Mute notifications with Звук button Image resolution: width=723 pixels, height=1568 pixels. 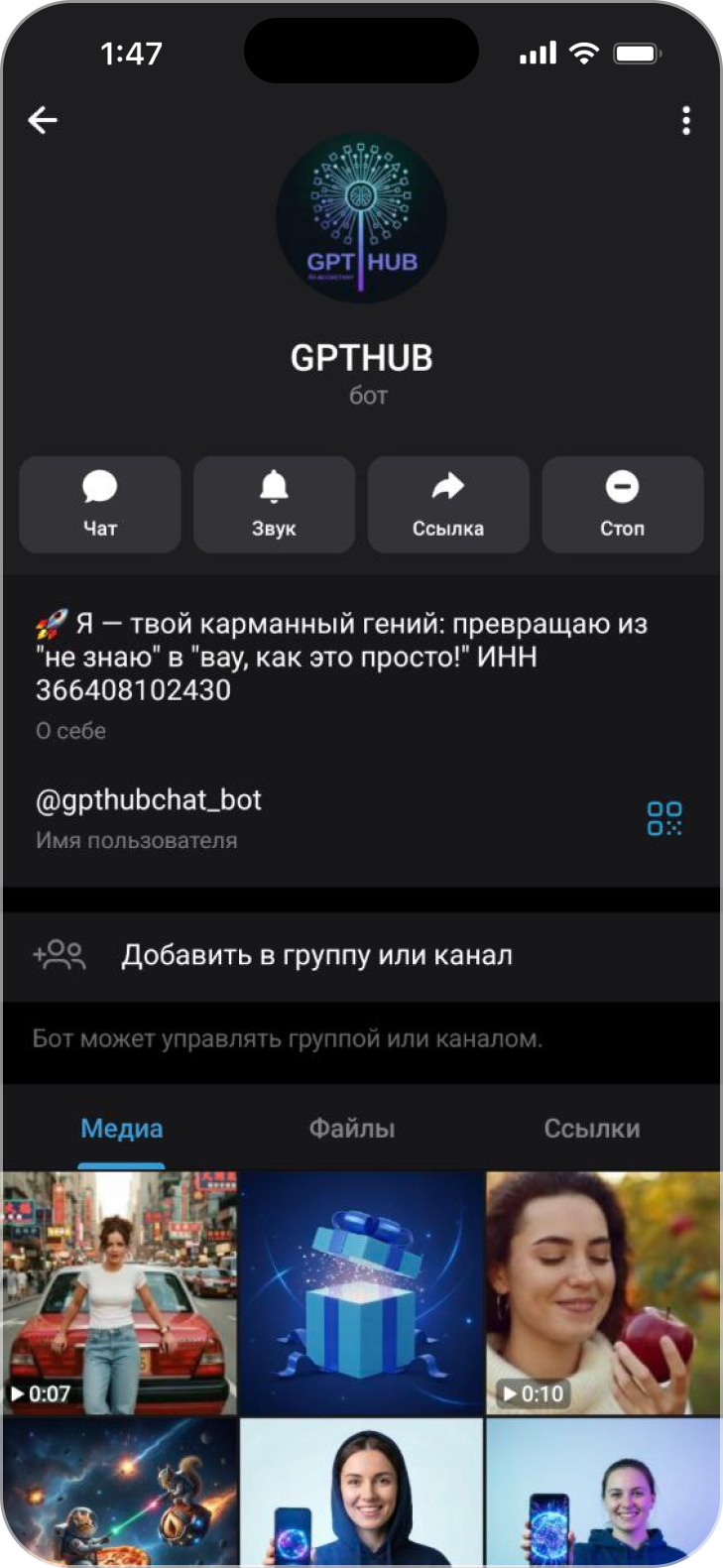(x=274, y=504)
